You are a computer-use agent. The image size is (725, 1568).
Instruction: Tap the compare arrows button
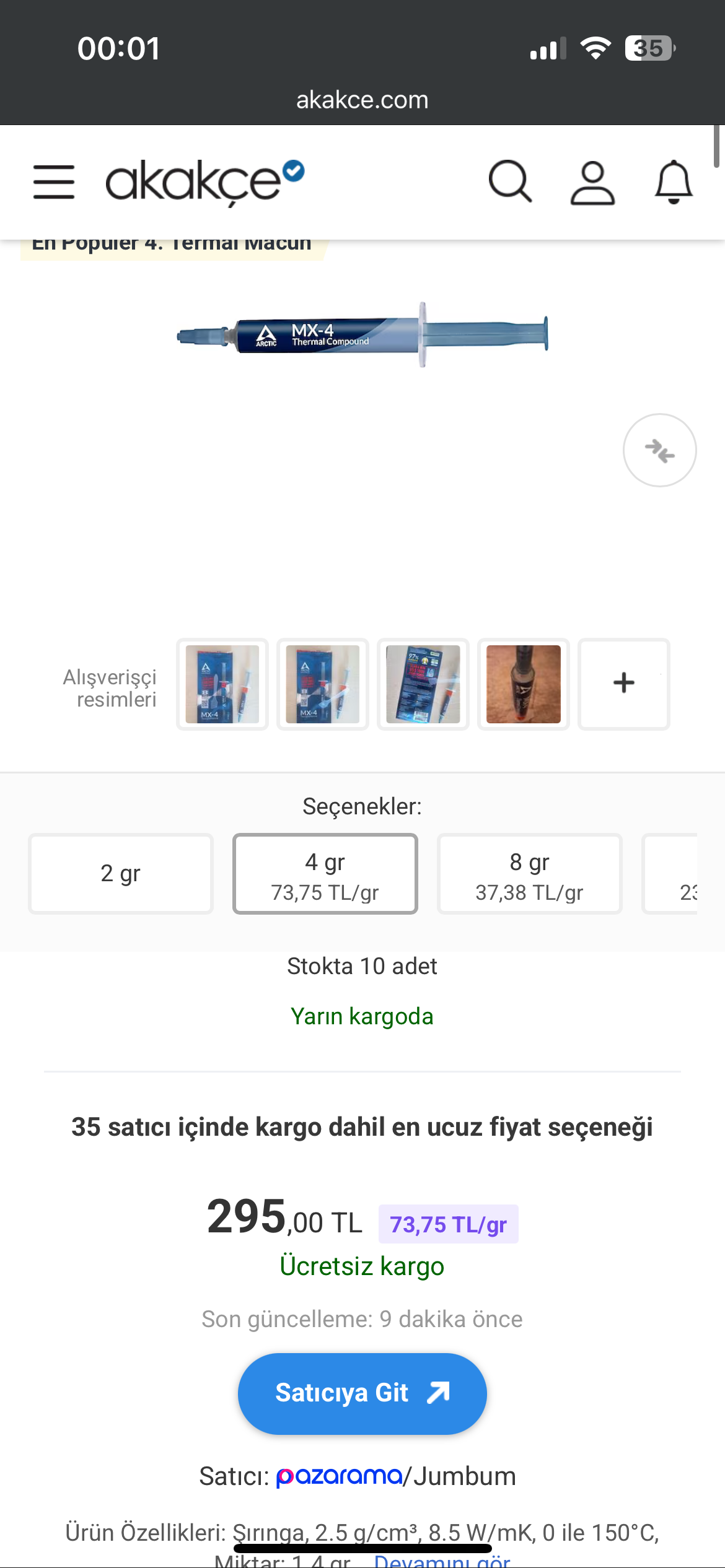point(659,450)
